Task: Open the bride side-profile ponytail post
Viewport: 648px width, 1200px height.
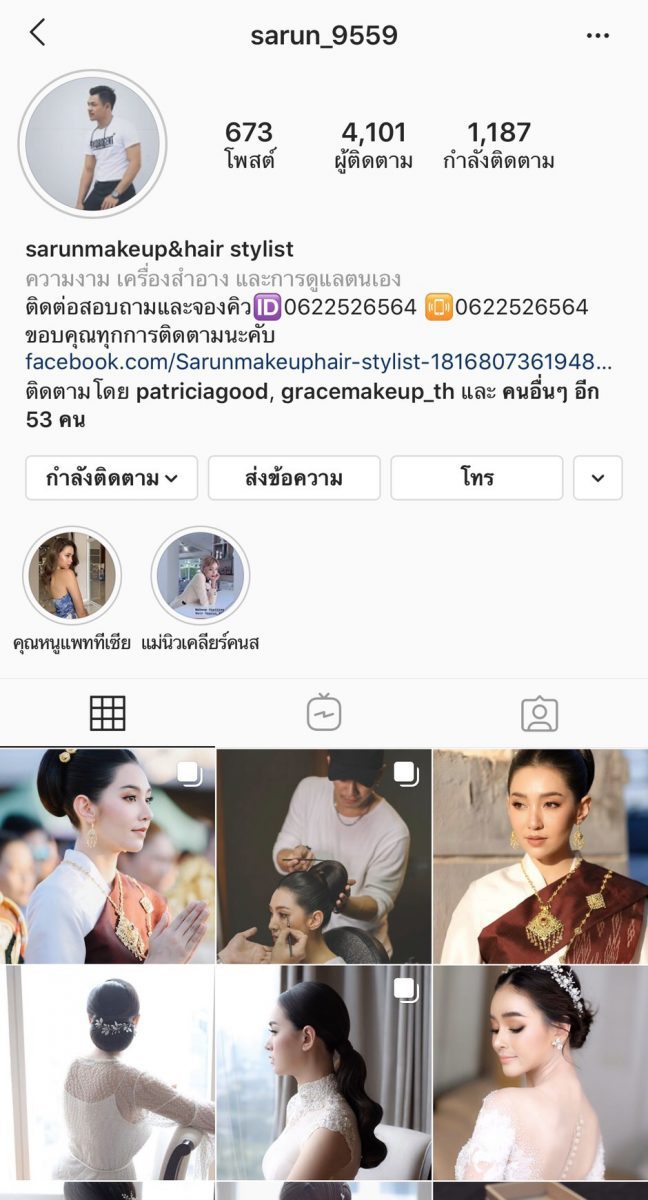Action: [x=324, y=1072]
